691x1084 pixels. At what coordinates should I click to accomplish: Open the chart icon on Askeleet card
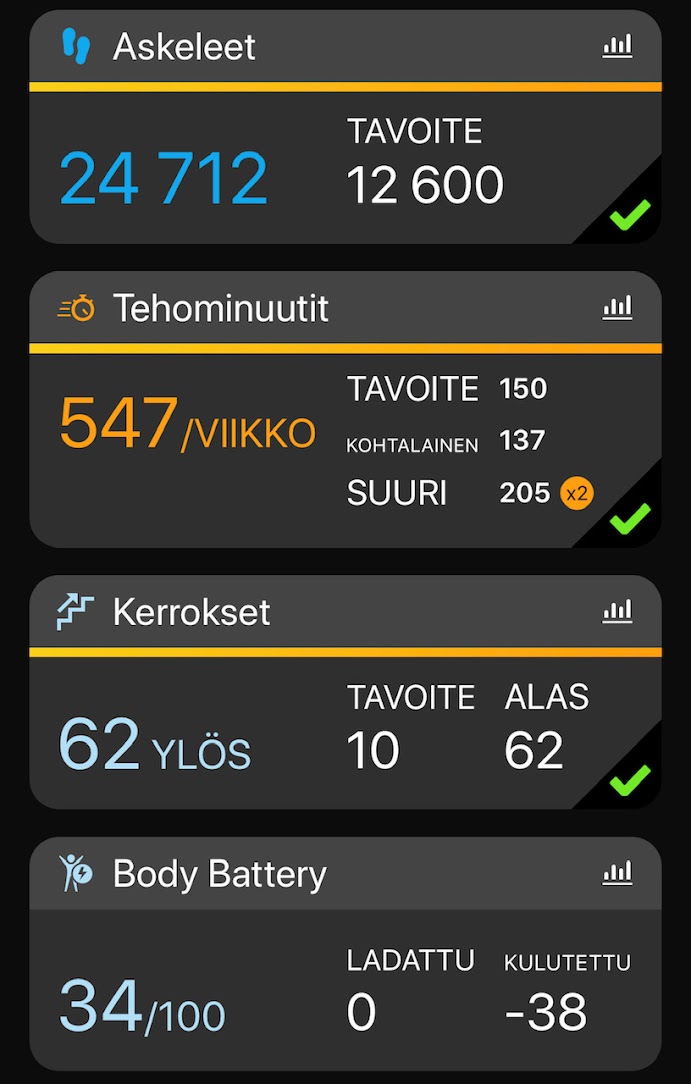(x=617, y=46)
